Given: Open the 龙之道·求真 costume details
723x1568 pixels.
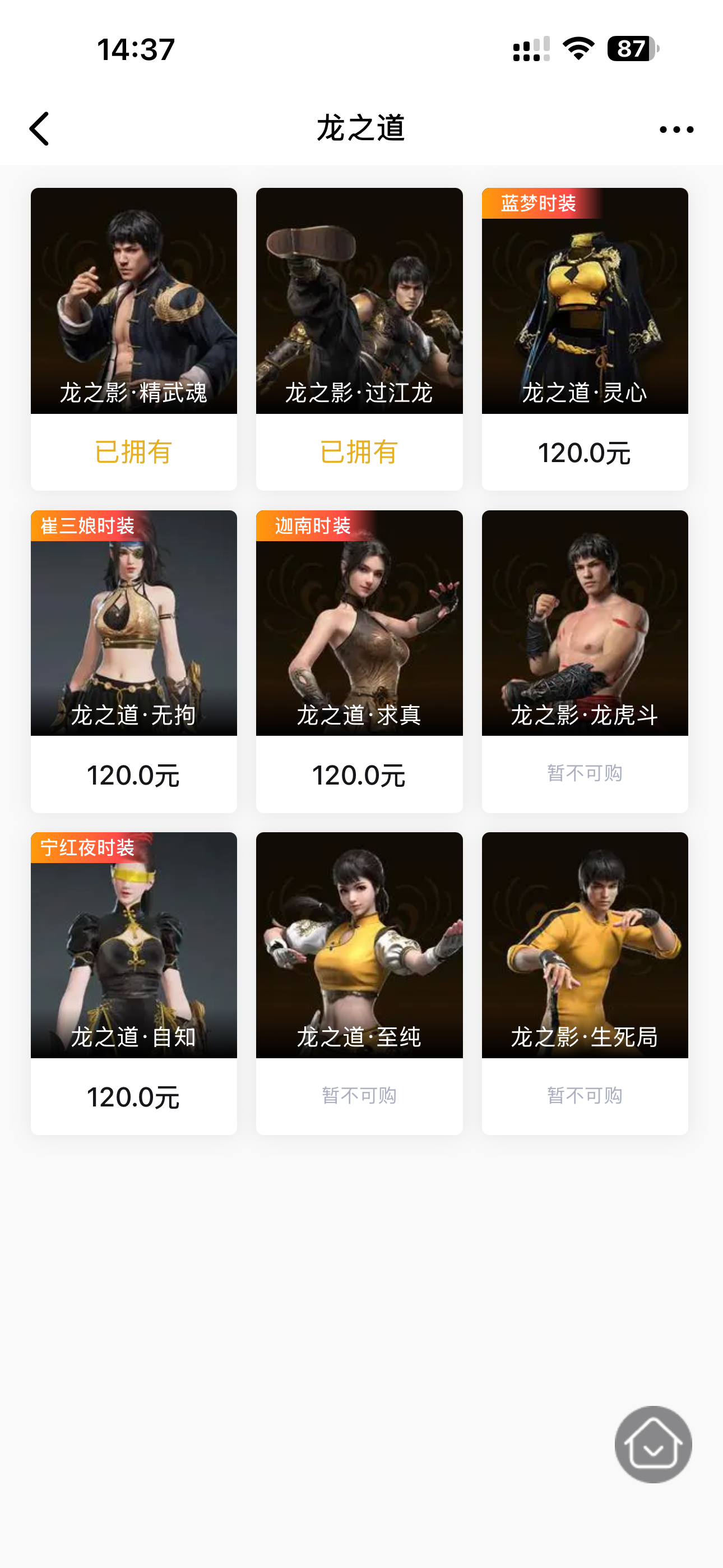Looking at the screenshot, I should point(359,622).
